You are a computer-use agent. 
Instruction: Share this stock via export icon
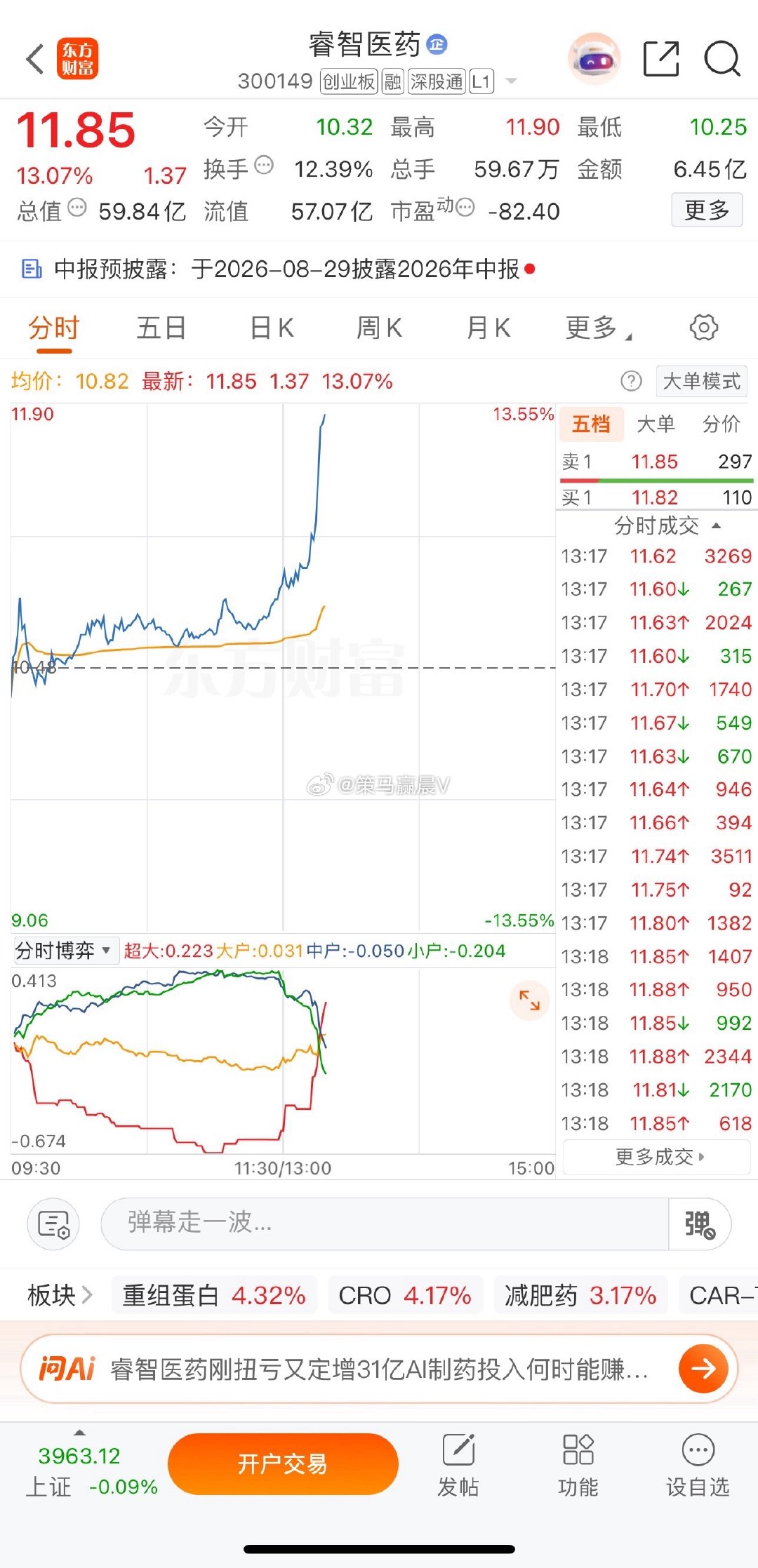tap(661, 59)
